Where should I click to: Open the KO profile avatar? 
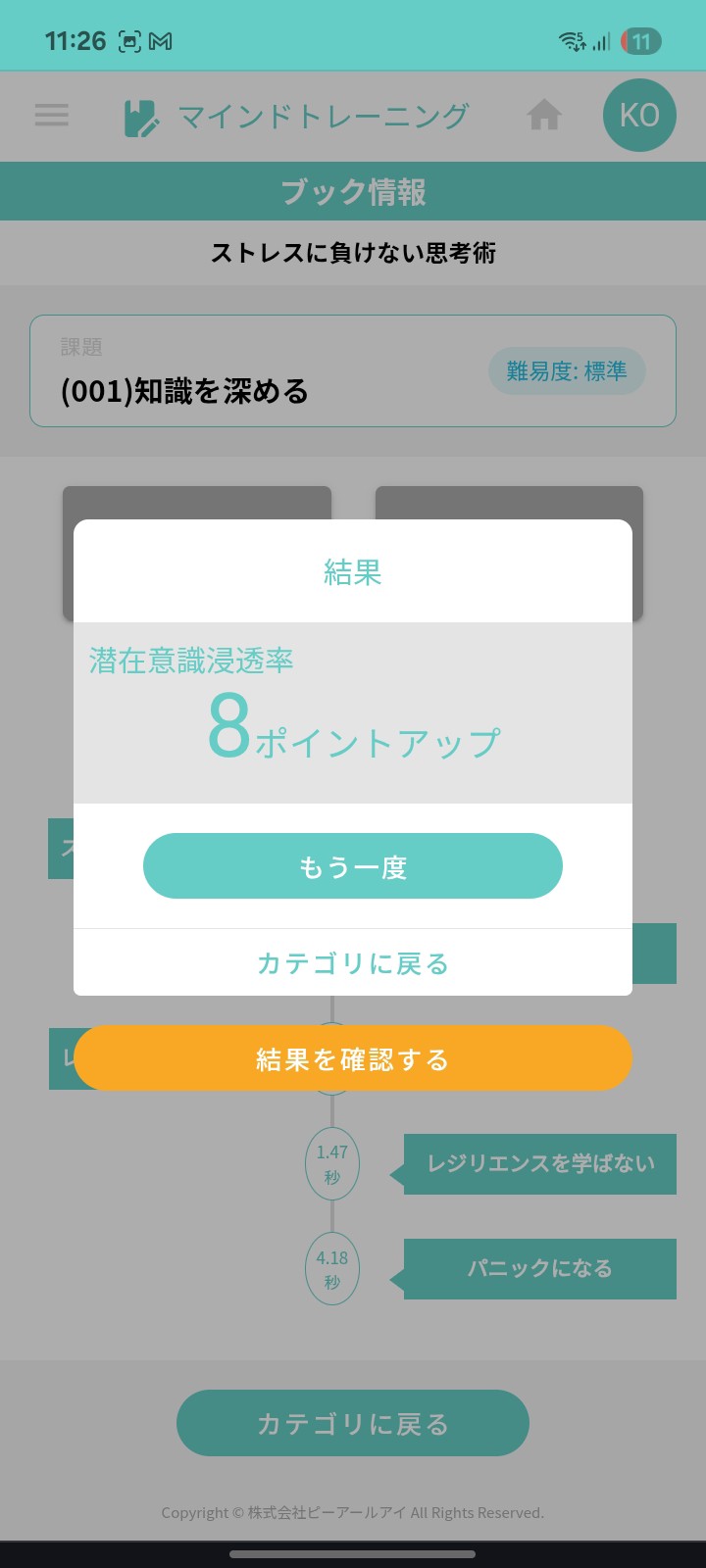click(639, 116)
